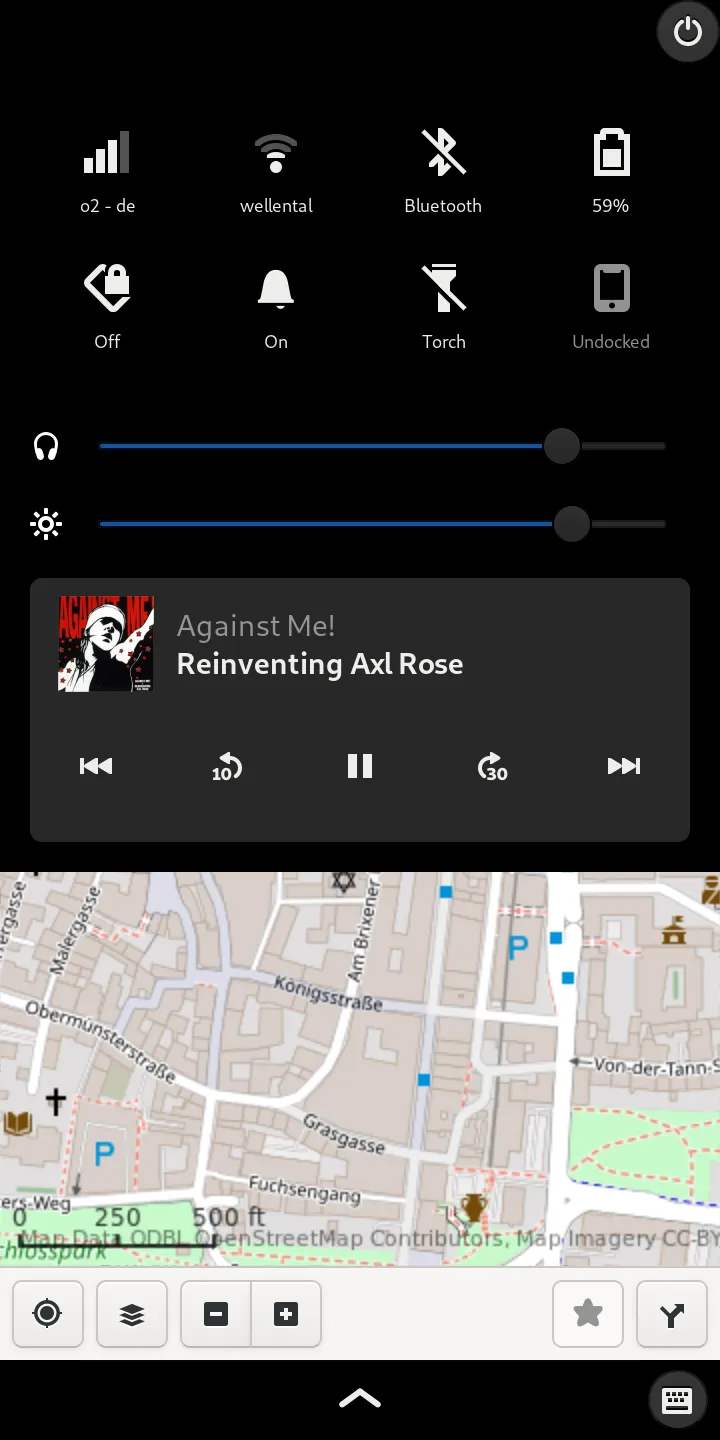Pause Reinventing Axl Rose

pos(360,766)
